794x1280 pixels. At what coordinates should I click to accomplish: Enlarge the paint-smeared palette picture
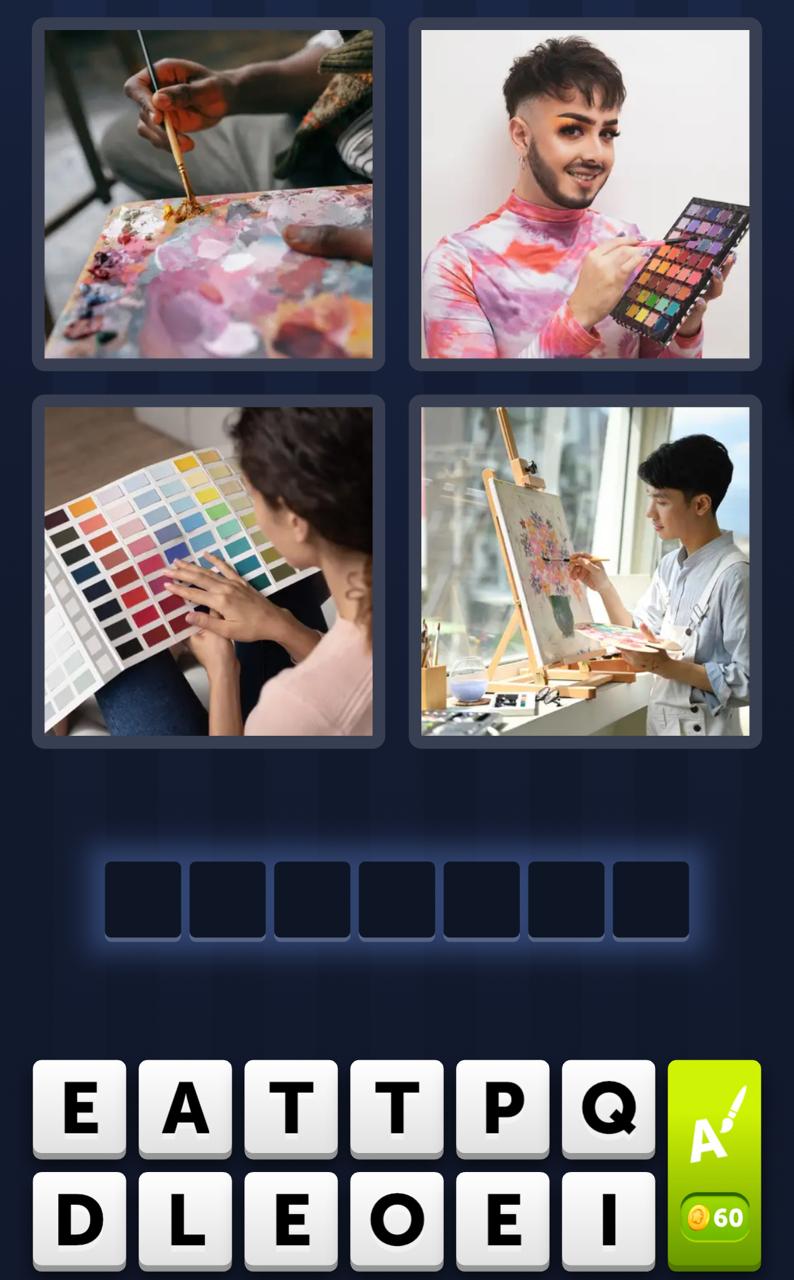[208, 194]
